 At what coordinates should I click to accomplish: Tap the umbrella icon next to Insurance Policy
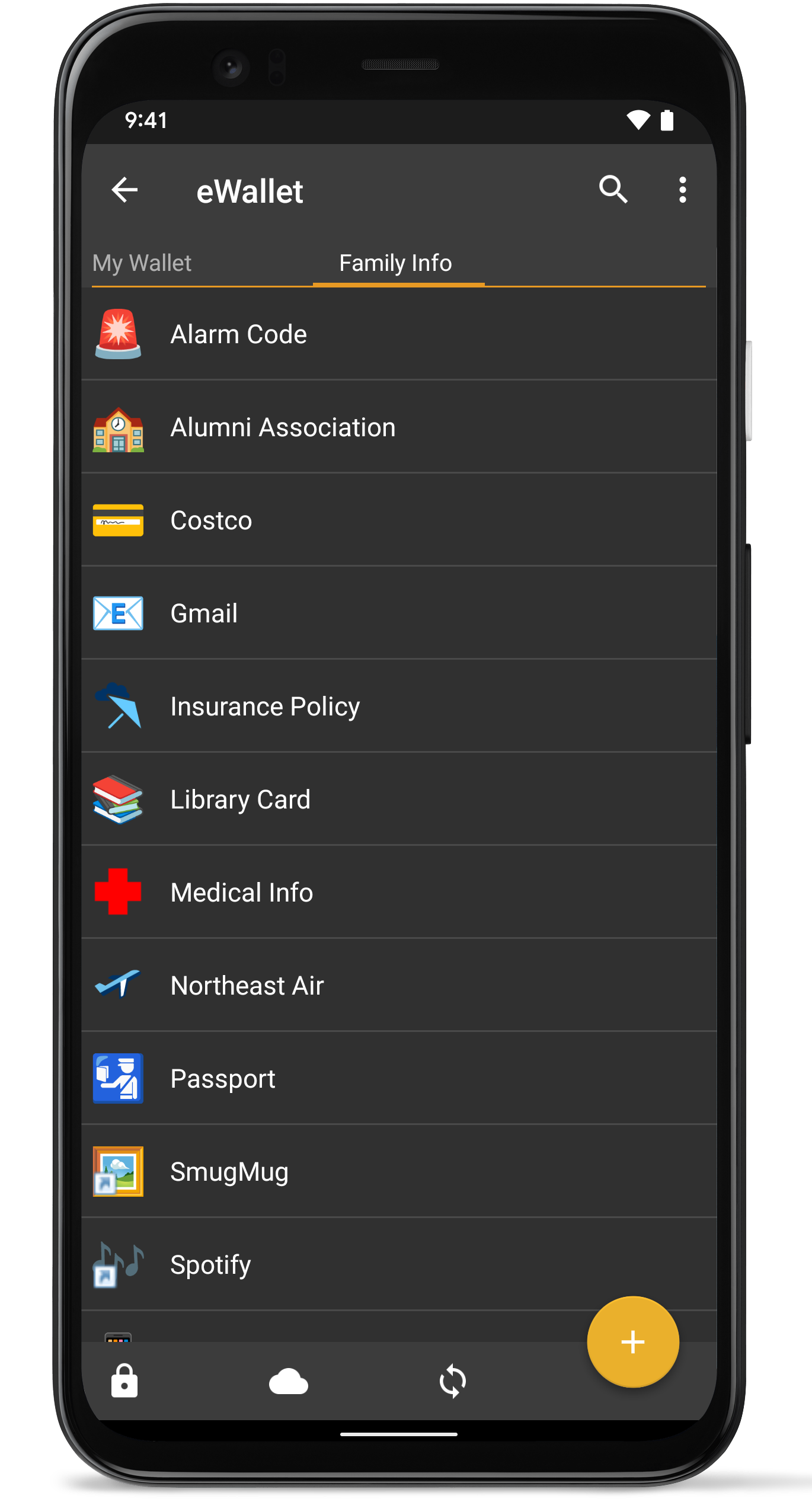coord(117,706)
